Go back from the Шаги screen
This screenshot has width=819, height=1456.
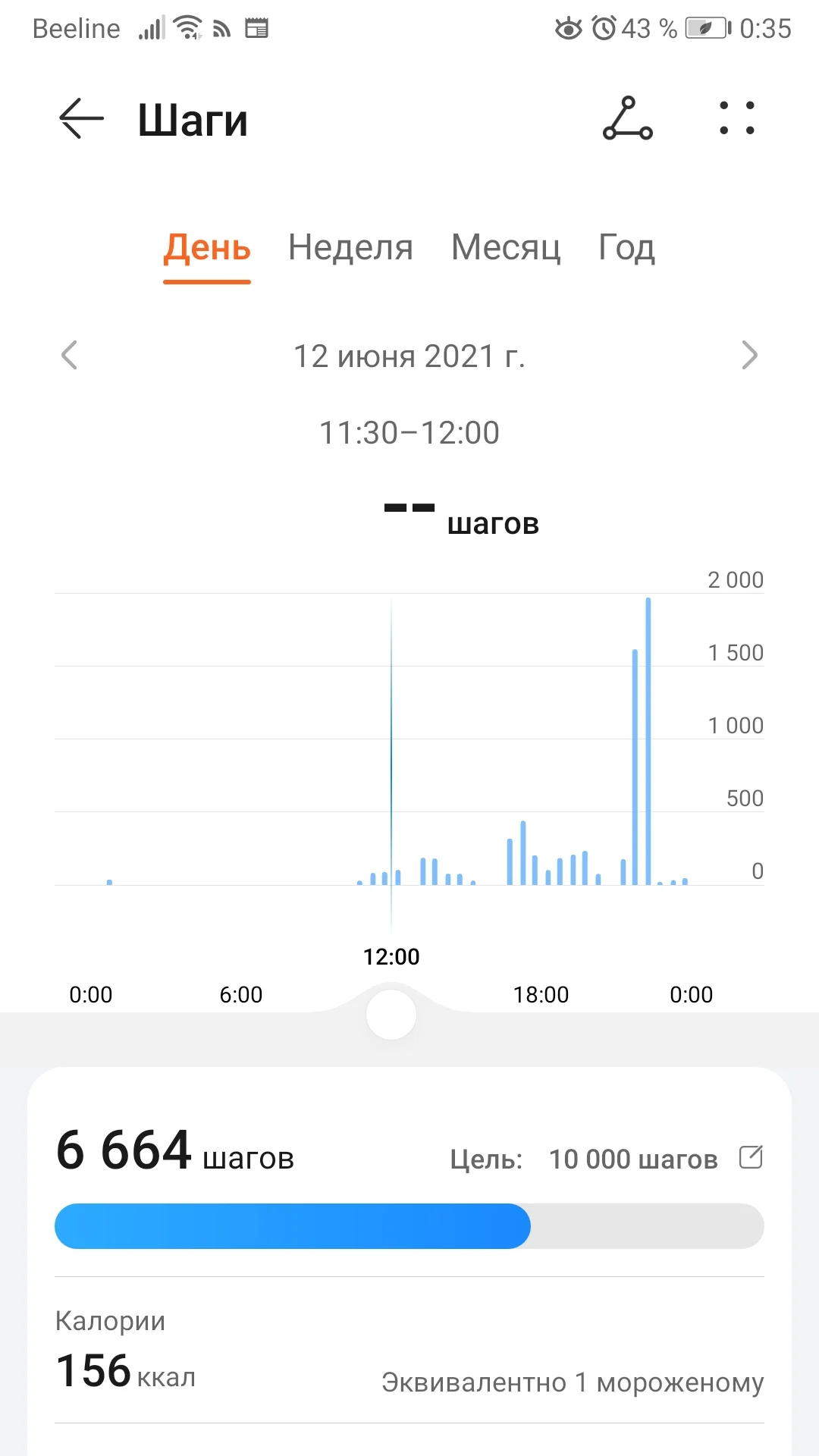tap(81, 119)
